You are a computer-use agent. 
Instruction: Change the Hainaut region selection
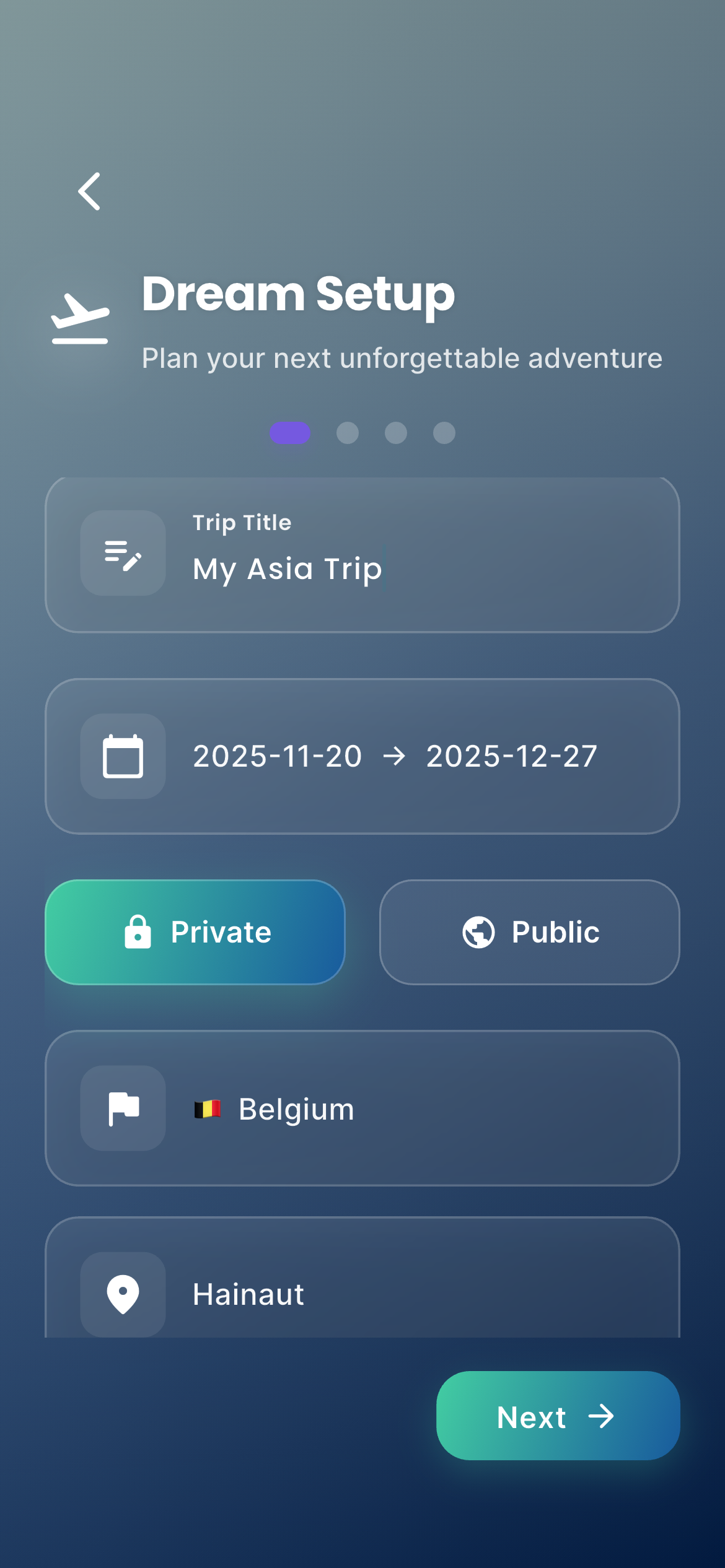[x=362, y=1293]
